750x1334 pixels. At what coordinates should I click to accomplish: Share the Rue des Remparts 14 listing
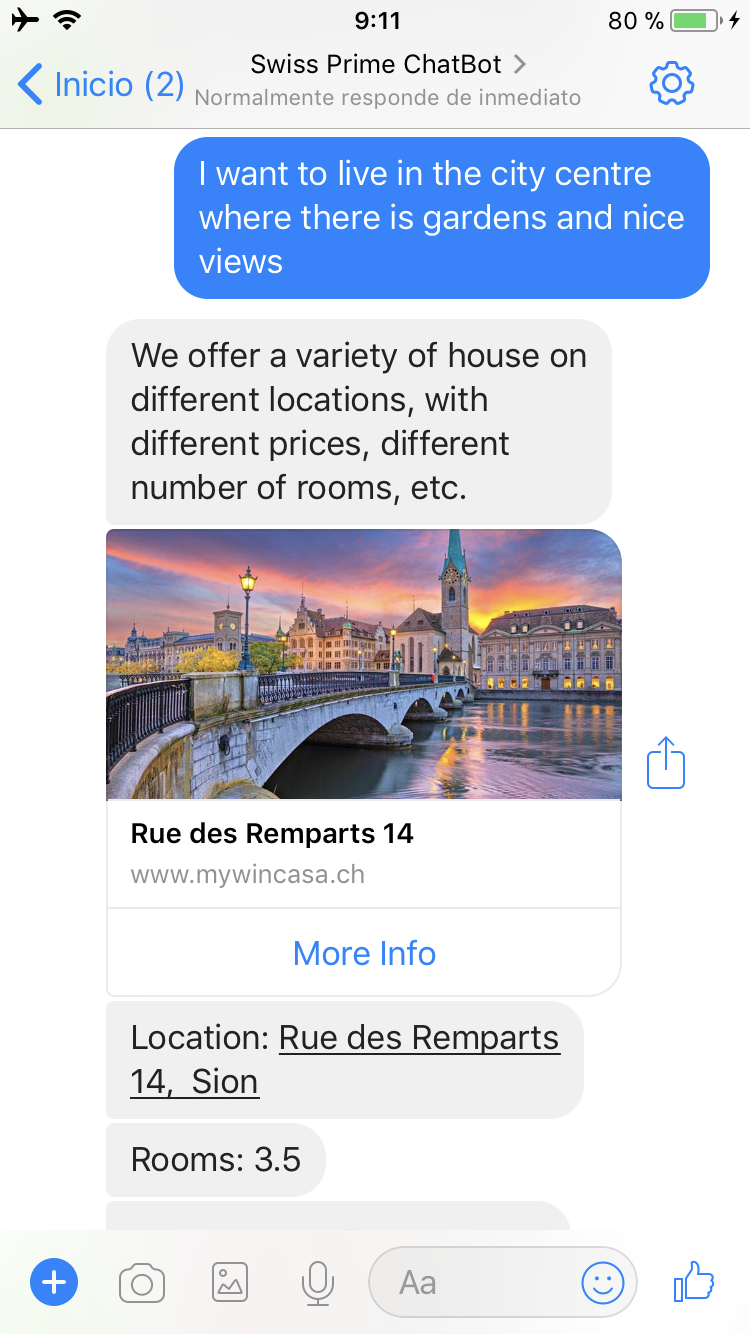click(x=666, y=763)
